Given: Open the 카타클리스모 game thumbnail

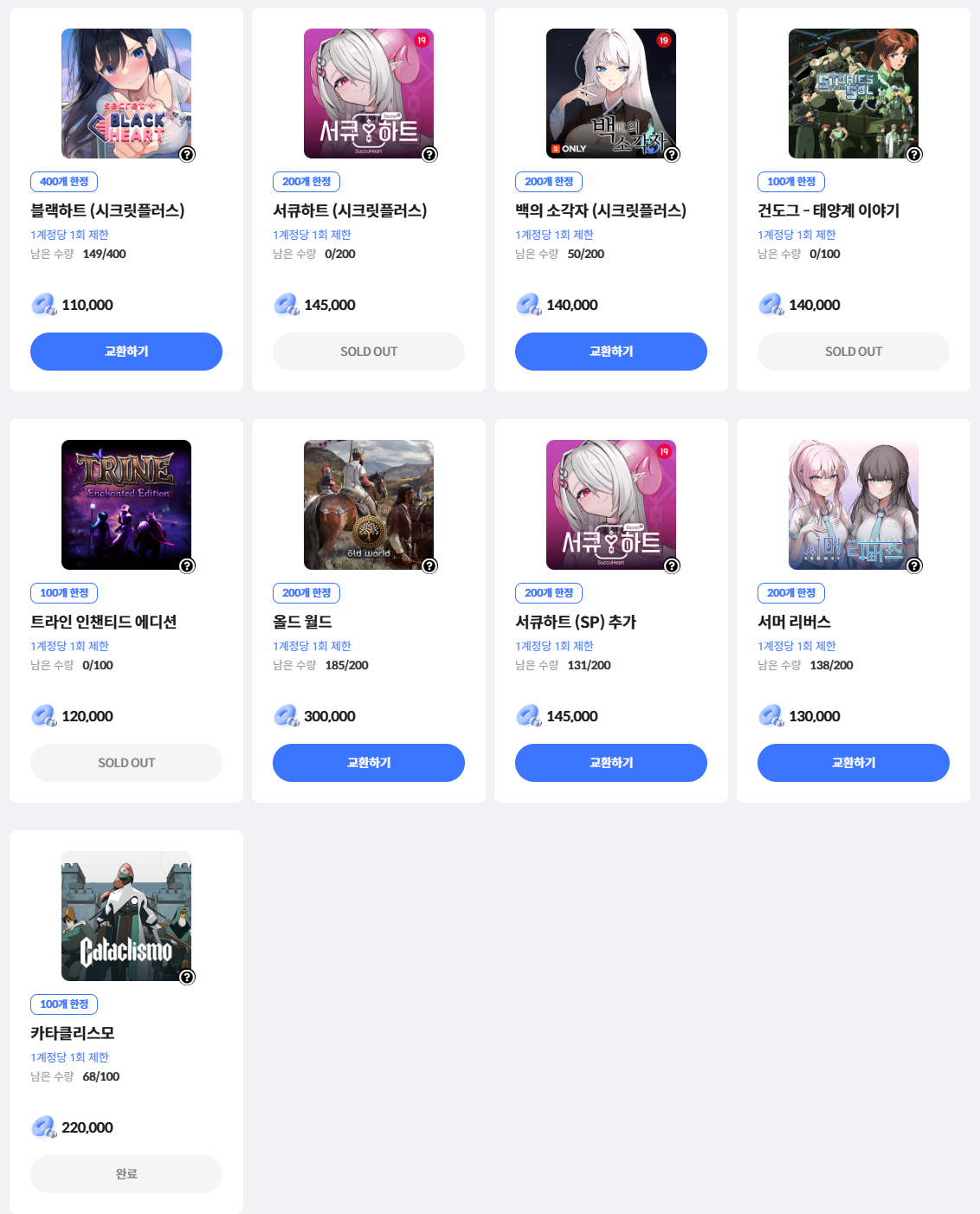Looking at the screenshot, I should [x=126, y=916].
